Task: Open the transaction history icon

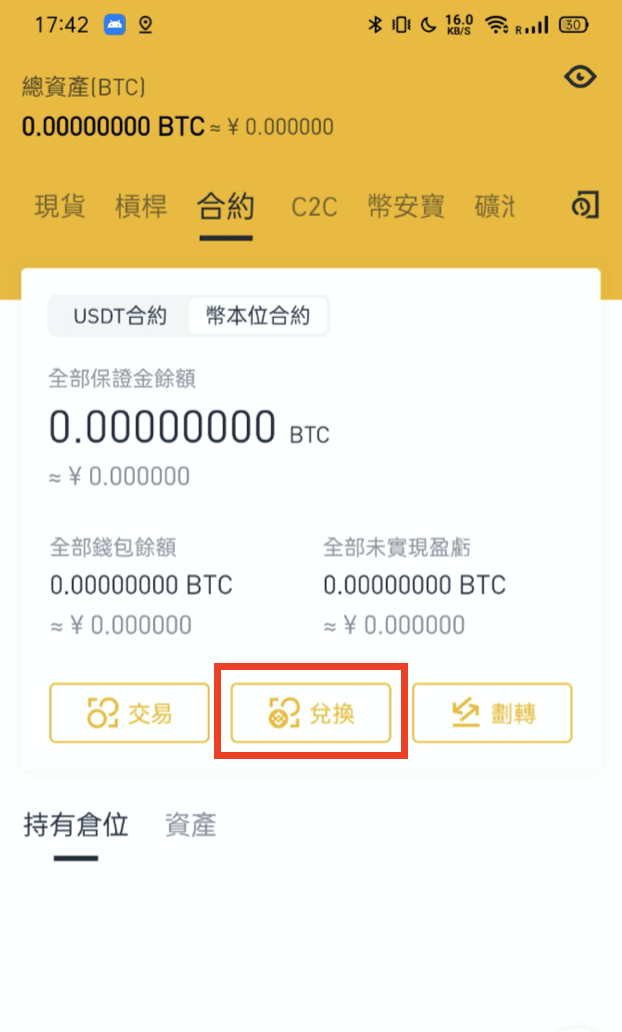Action: click(585, 205)
